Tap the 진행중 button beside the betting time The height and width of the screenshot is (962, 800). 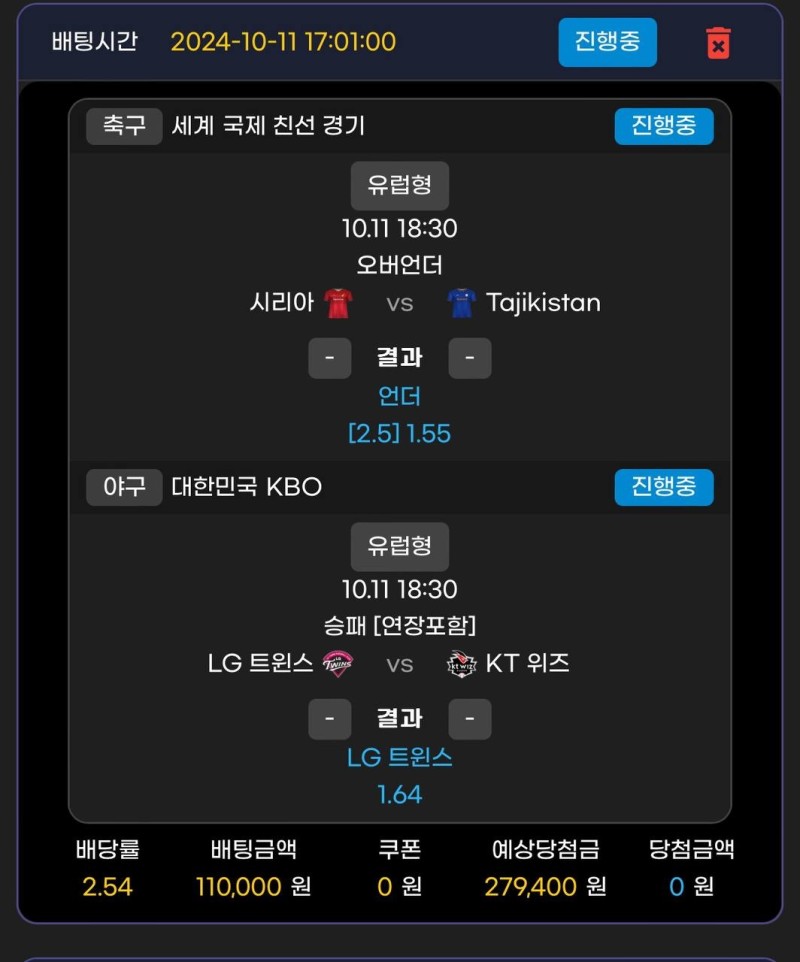click(607, 42)
